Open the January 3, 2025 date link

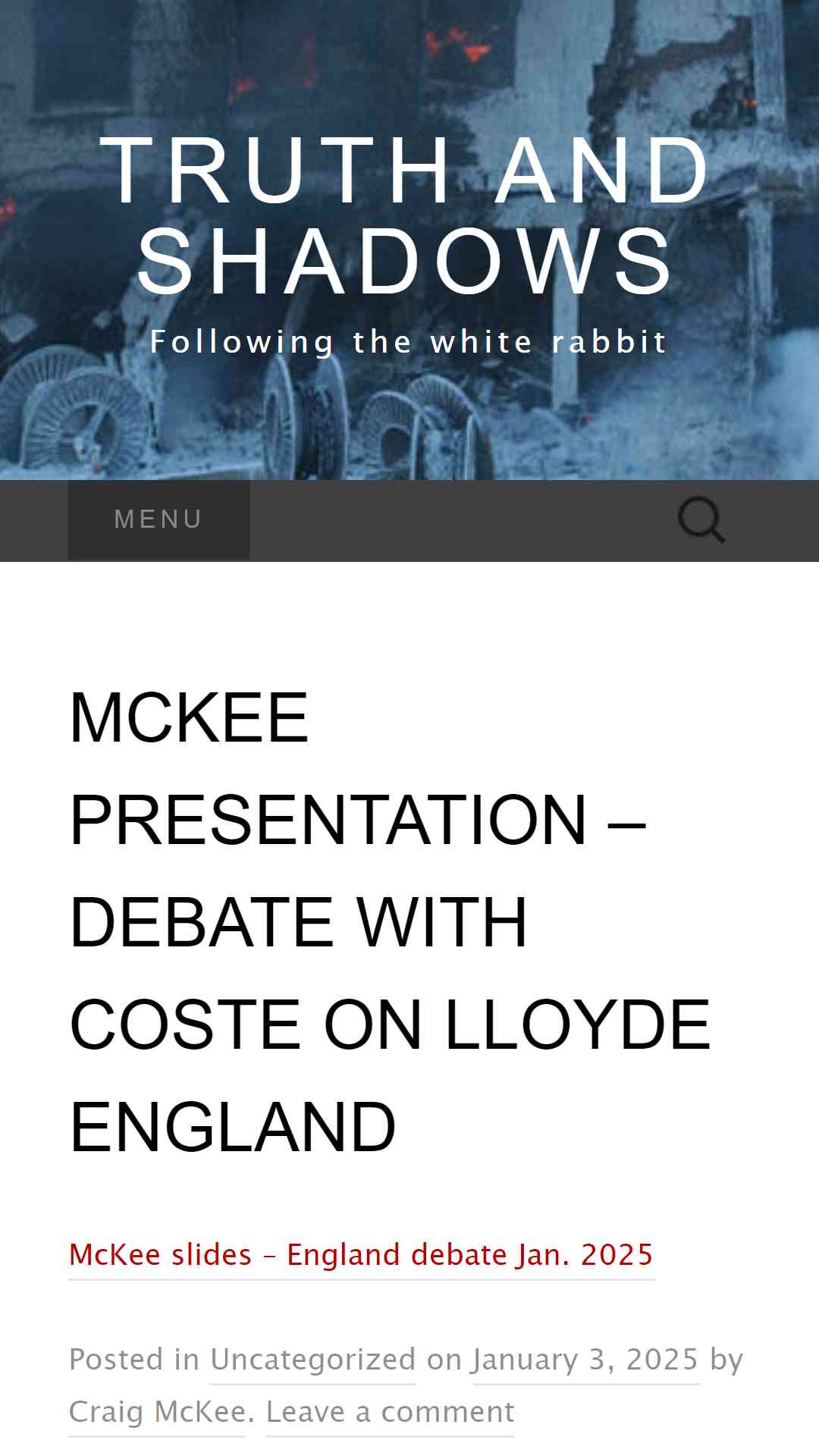(585, 1360)
